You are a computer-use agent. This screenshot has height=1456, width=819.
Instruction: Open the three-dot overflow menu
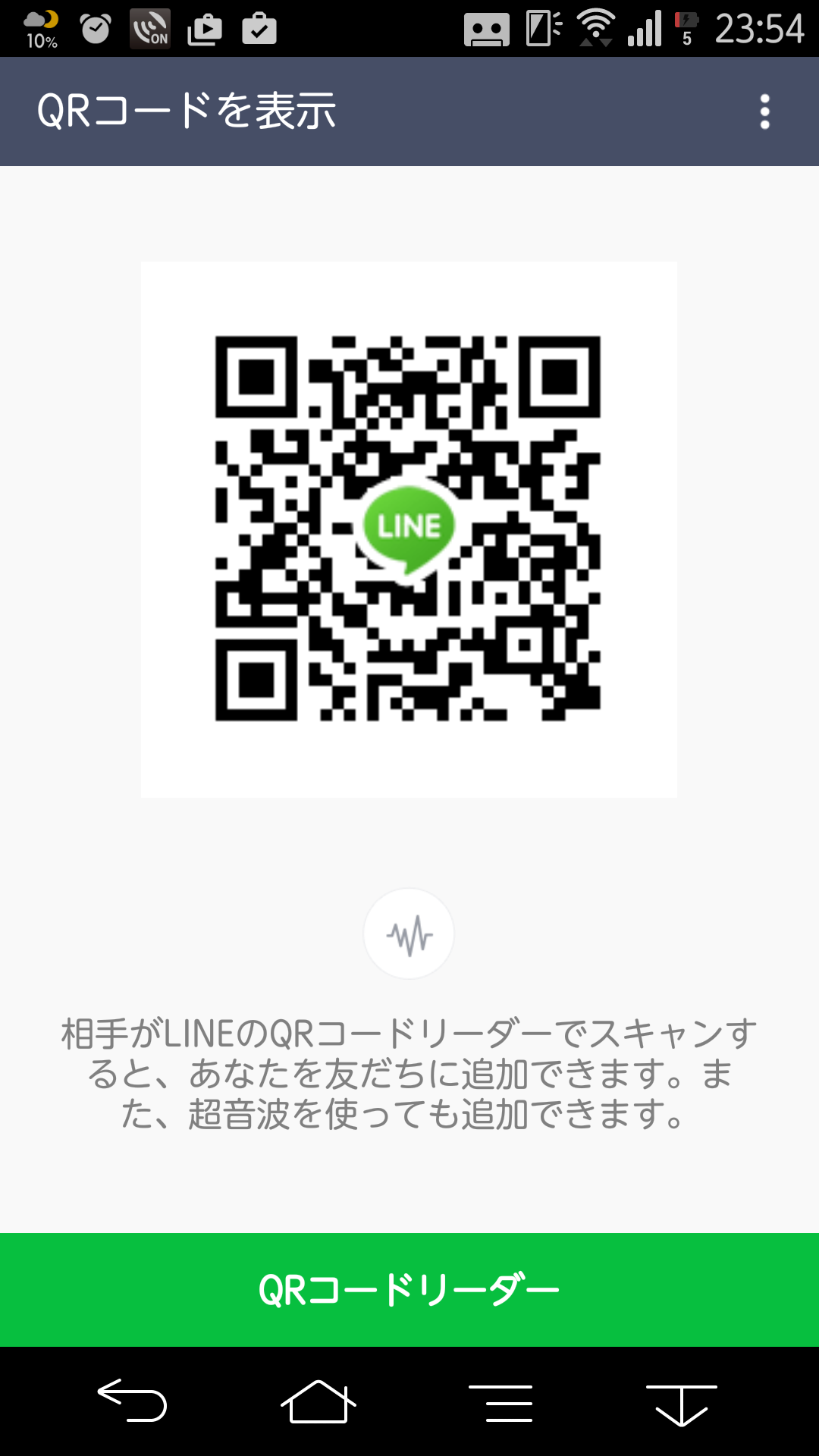pos(764,111)
